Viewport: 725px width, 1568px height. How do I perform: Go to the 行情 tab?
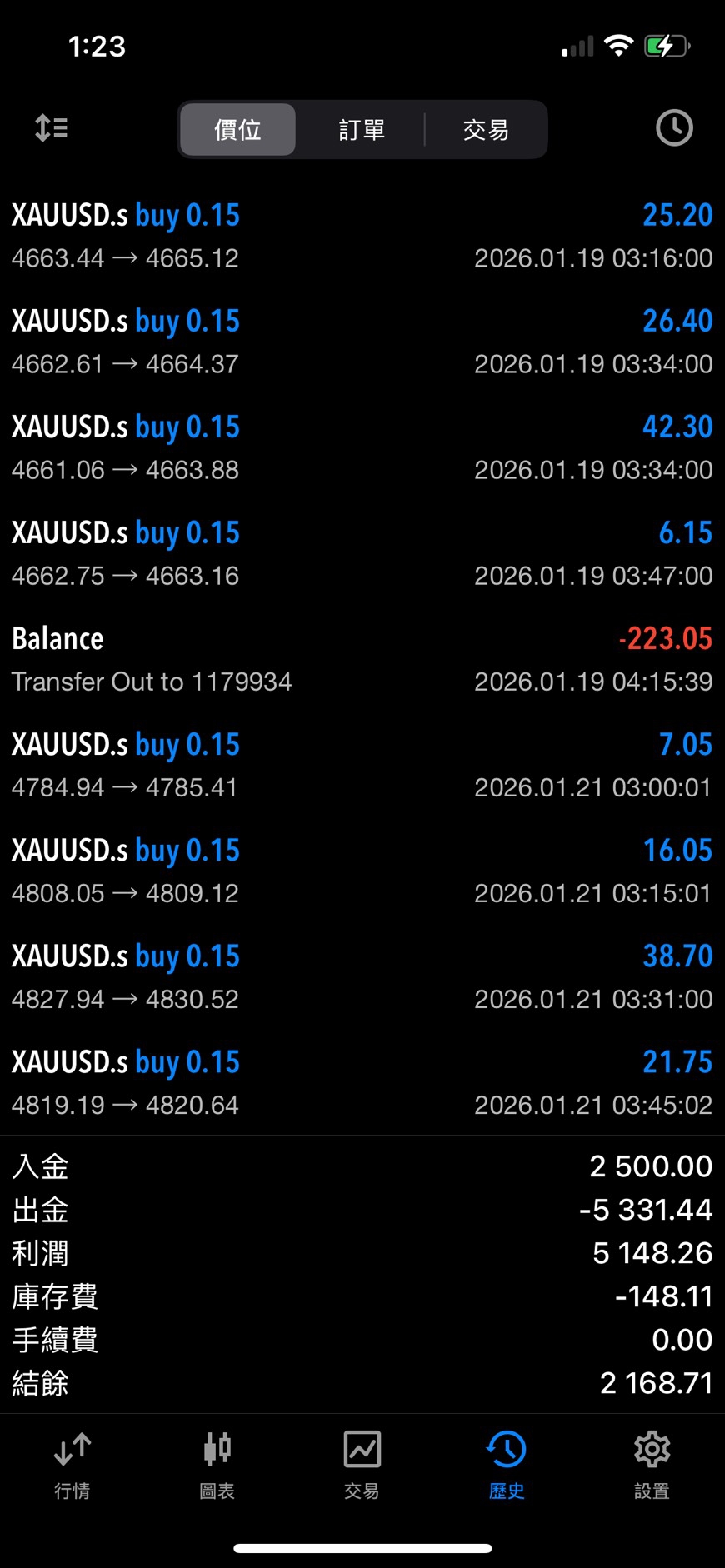tap(72, 1465)
